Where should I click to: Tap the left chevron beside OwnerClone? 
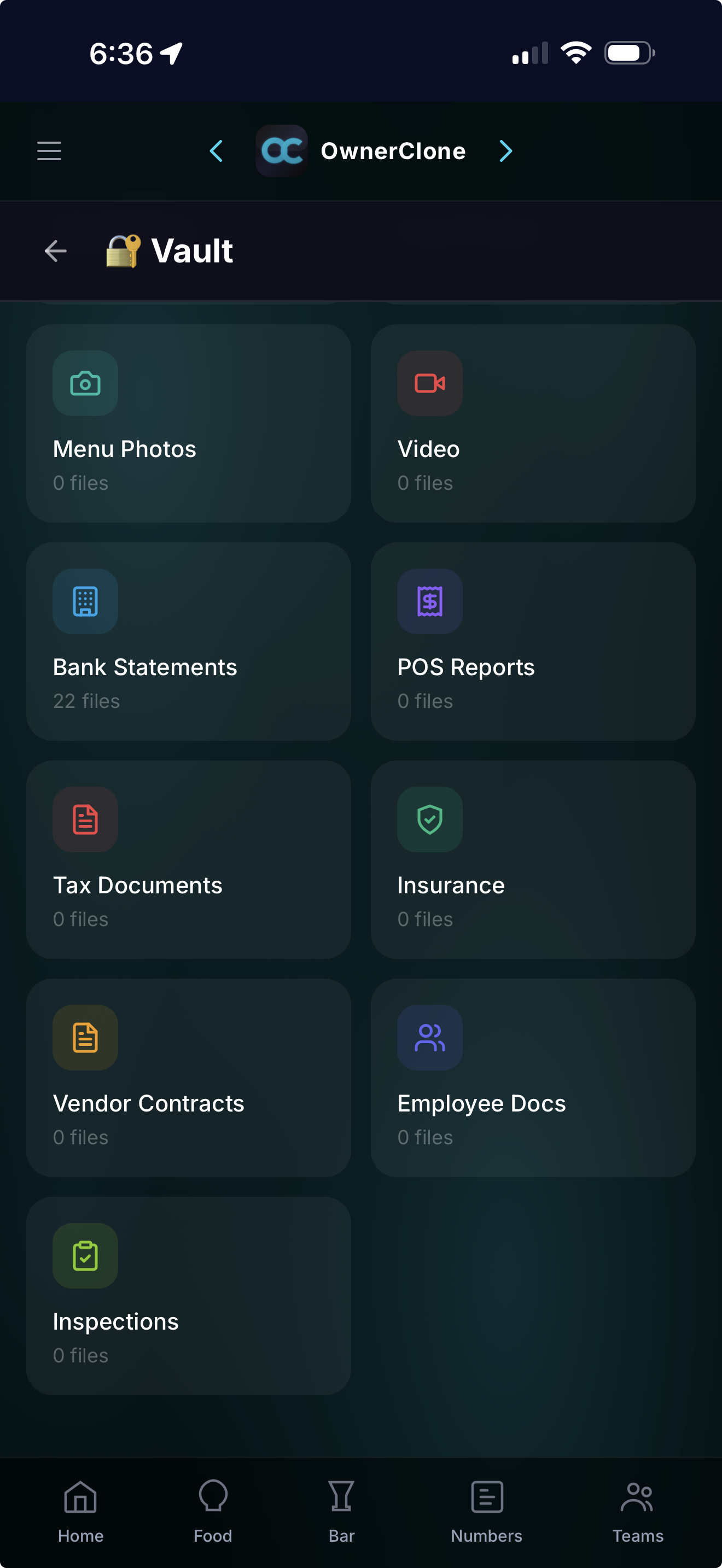(x=216, y=151)
